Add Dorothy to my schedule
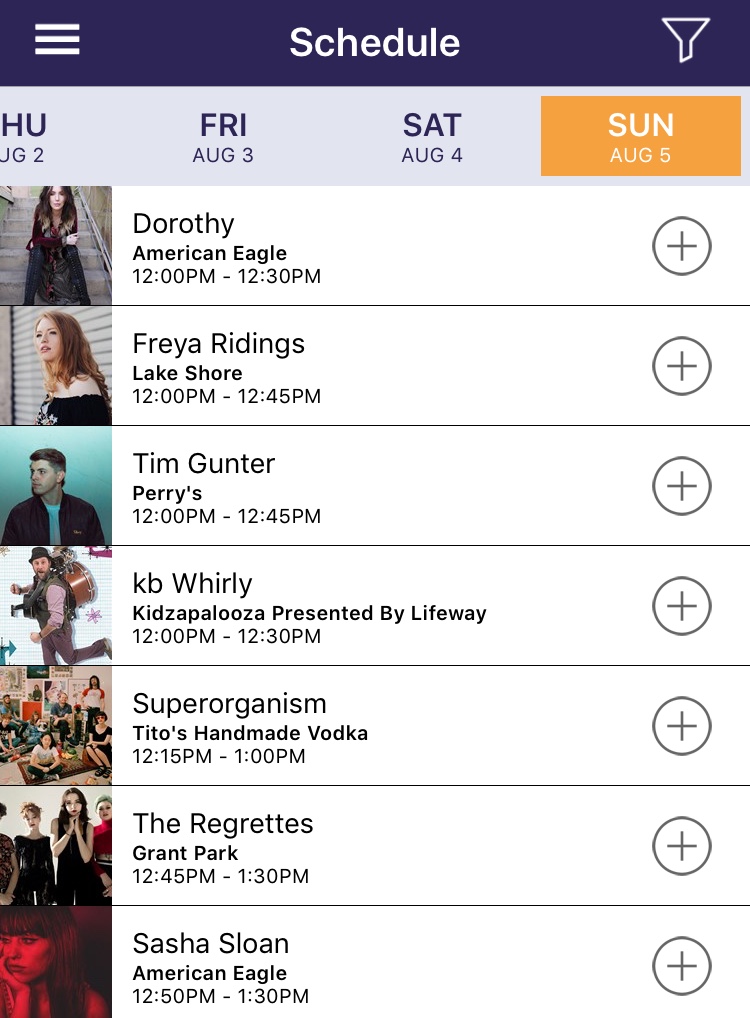This screenshot has height=1018, width=750. [681, 246]
